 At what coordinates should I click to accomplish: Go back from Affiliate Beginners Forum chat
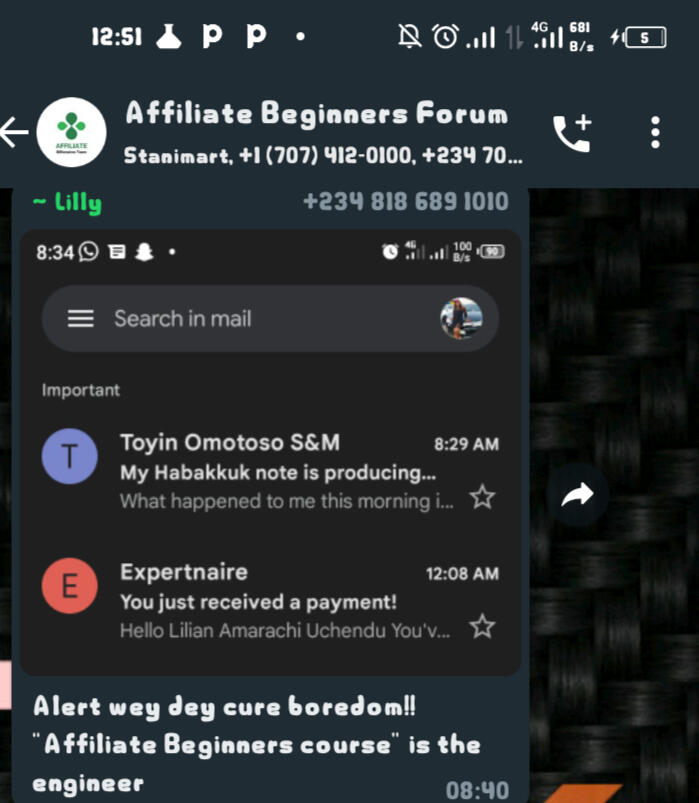coord(14,131)
